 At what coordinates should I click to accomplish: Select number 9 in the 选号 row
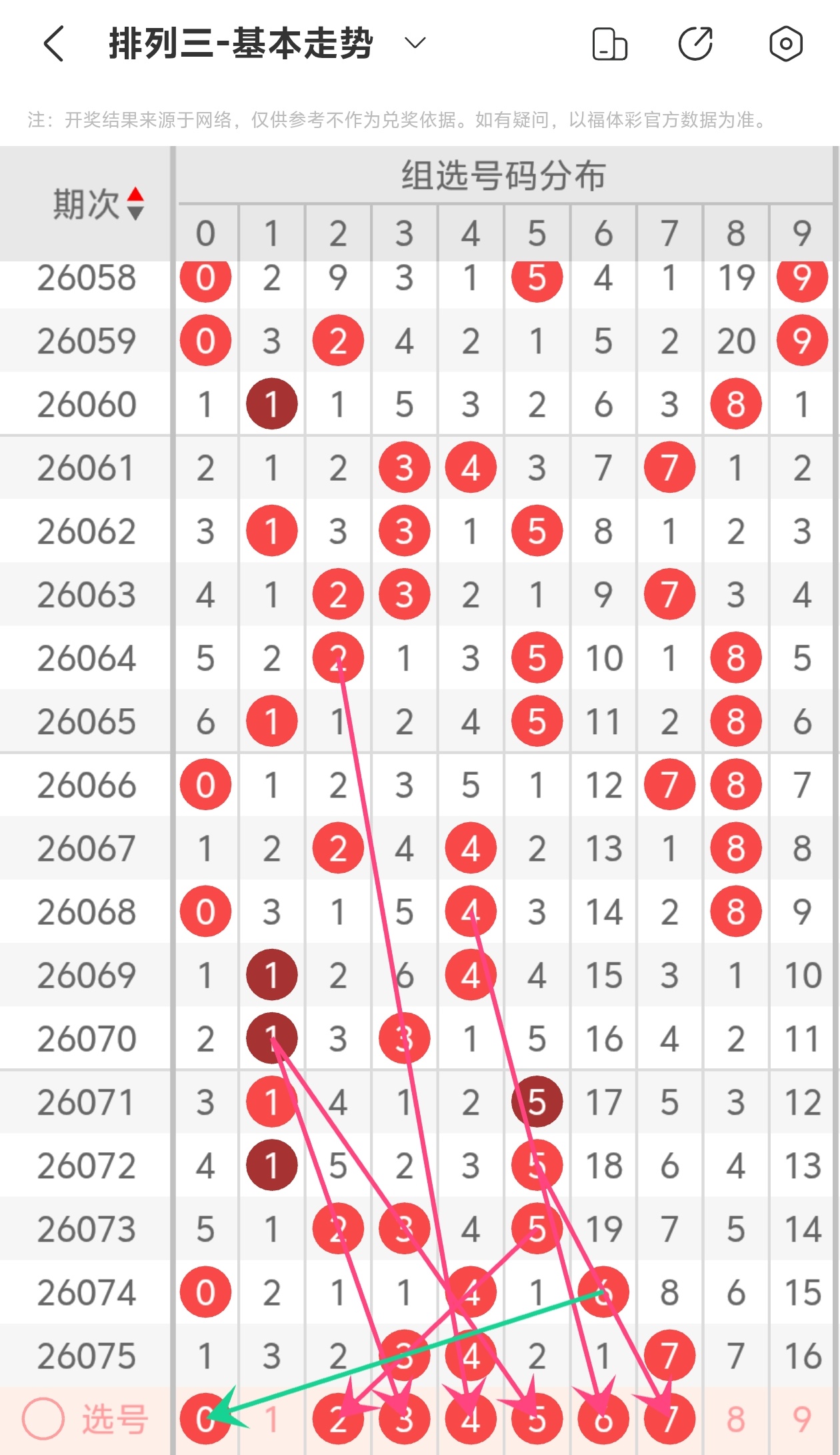(802, 1420)
